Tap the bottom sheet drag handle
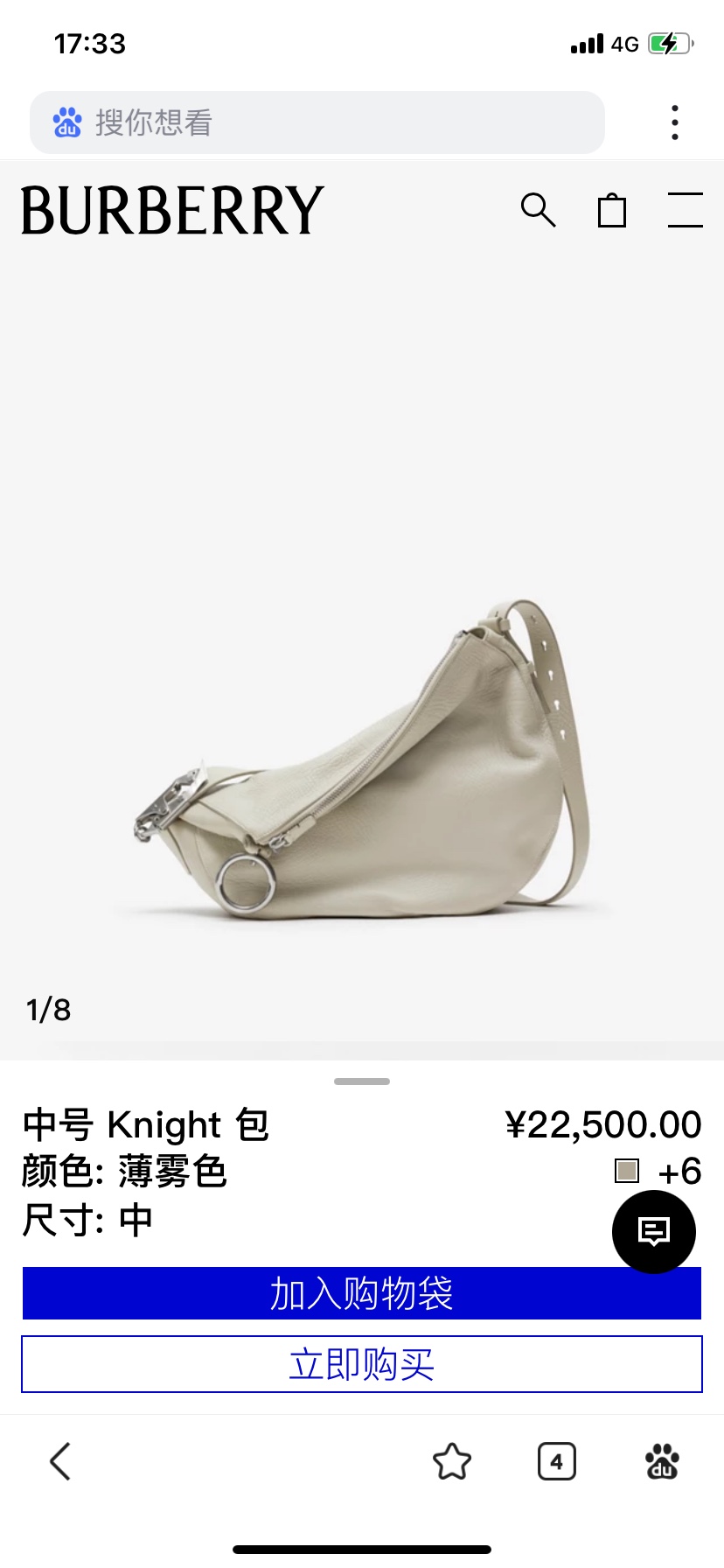724x1568 pixels. (362, 1081)
